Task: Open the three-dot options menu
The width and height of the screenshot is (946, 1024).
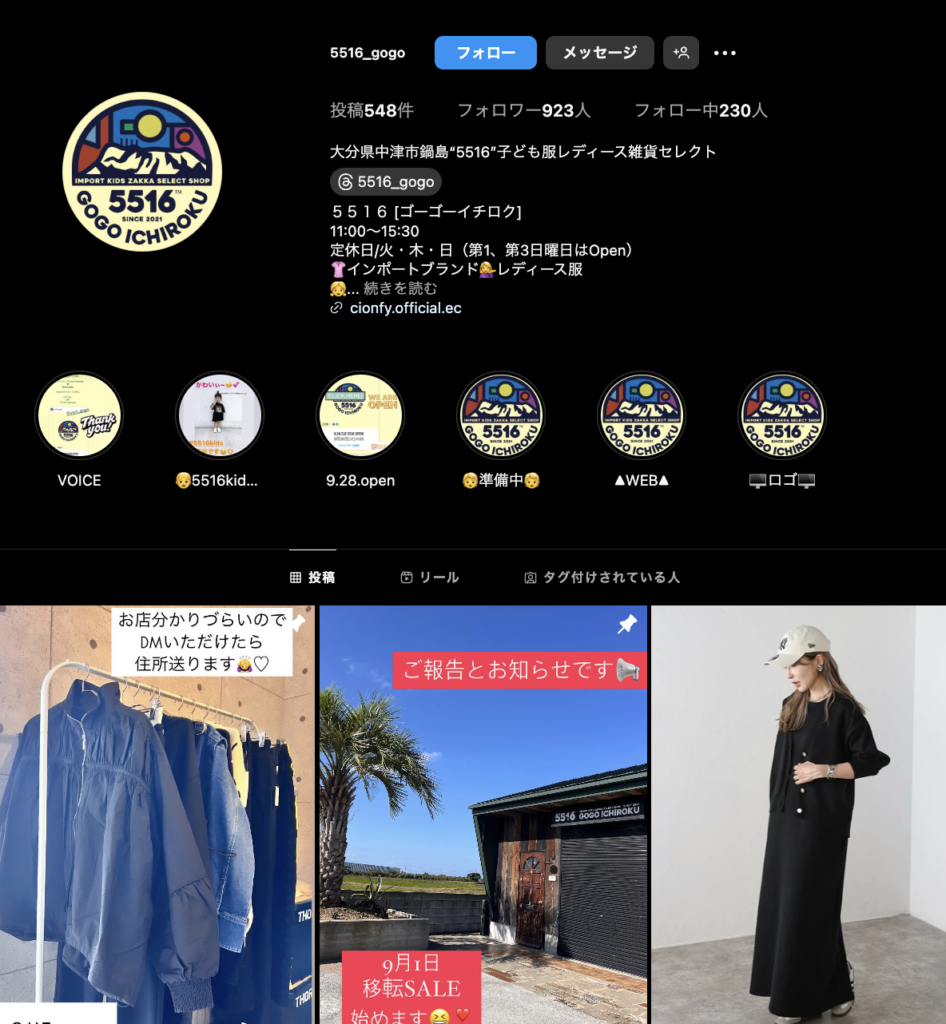Action: tap(725, 53)
